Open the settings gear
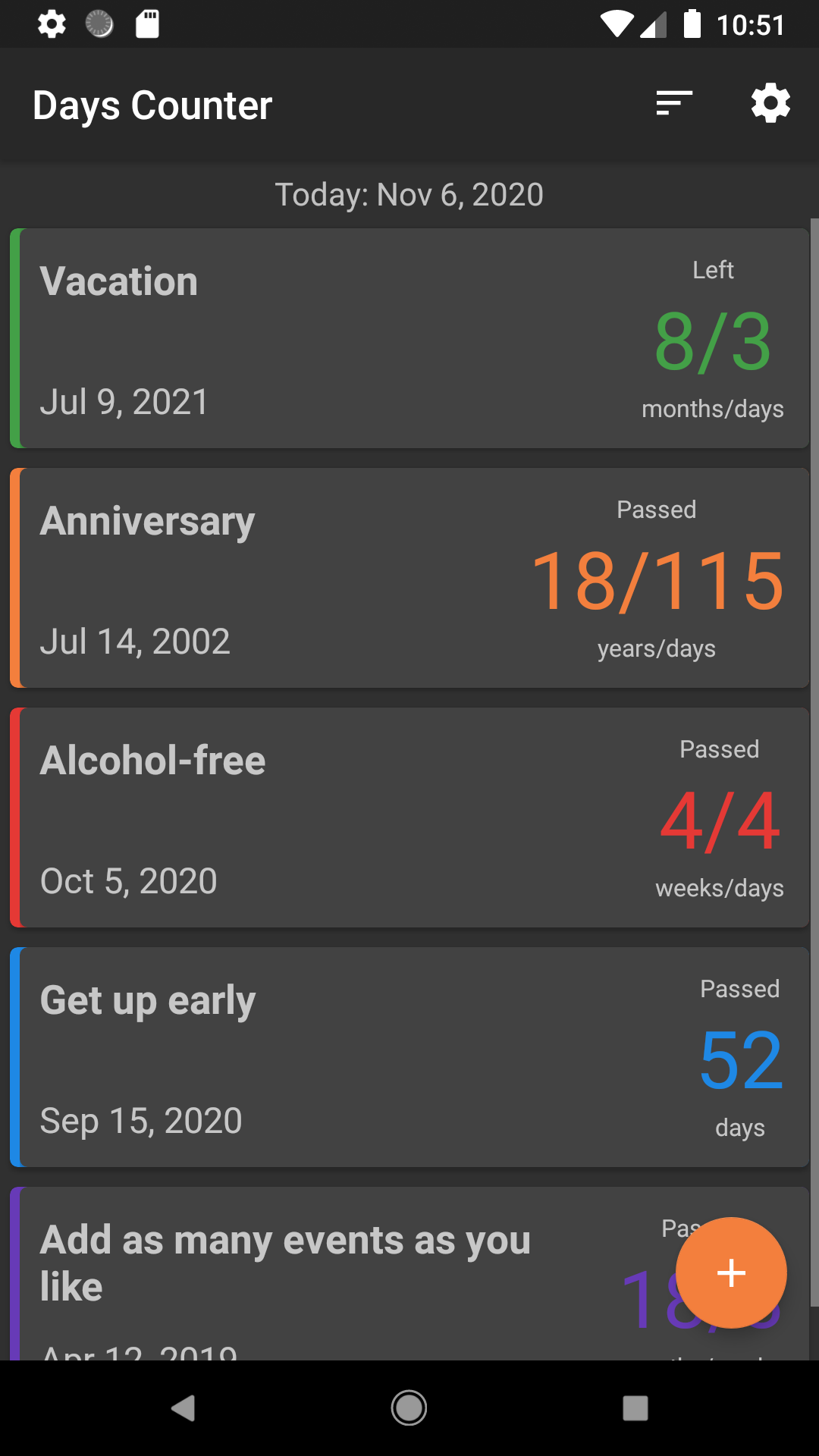 [x=770, y=103]
